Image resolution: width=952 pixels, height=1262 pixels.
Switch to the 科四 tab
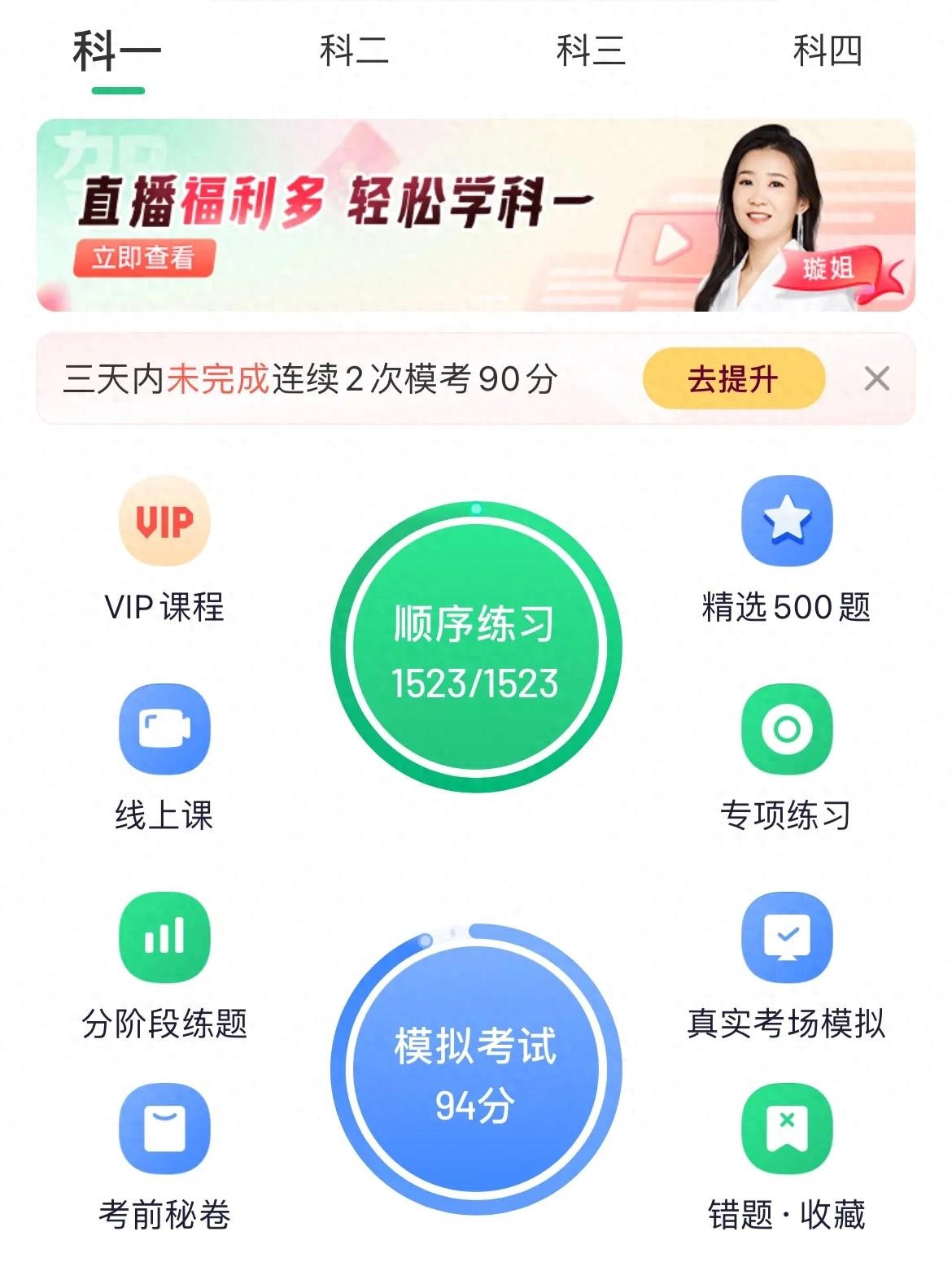827,50
